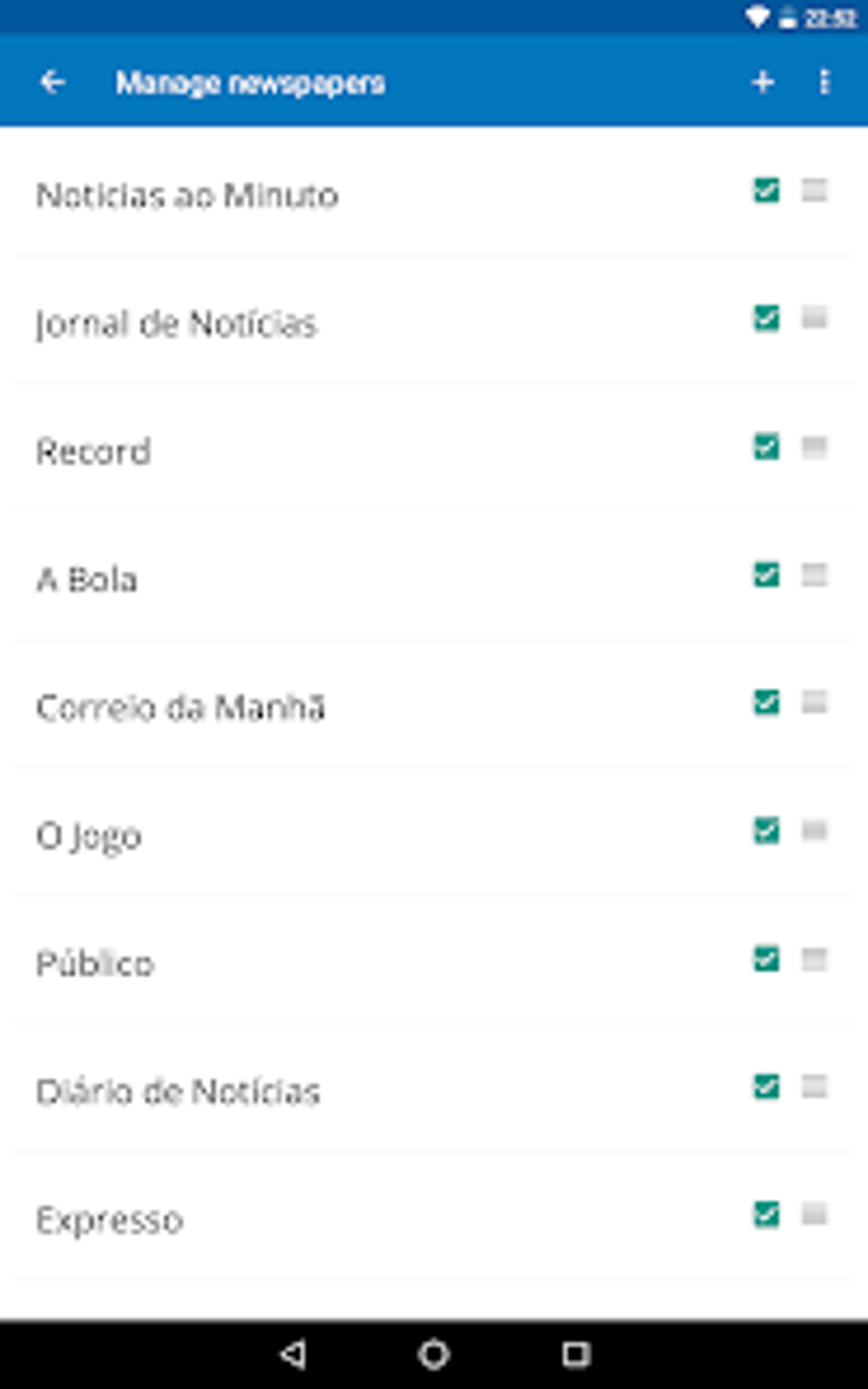Deselect the Expresso checkbox
The width and height of the screenshot is (868, 1389).
coord(766,1215)
